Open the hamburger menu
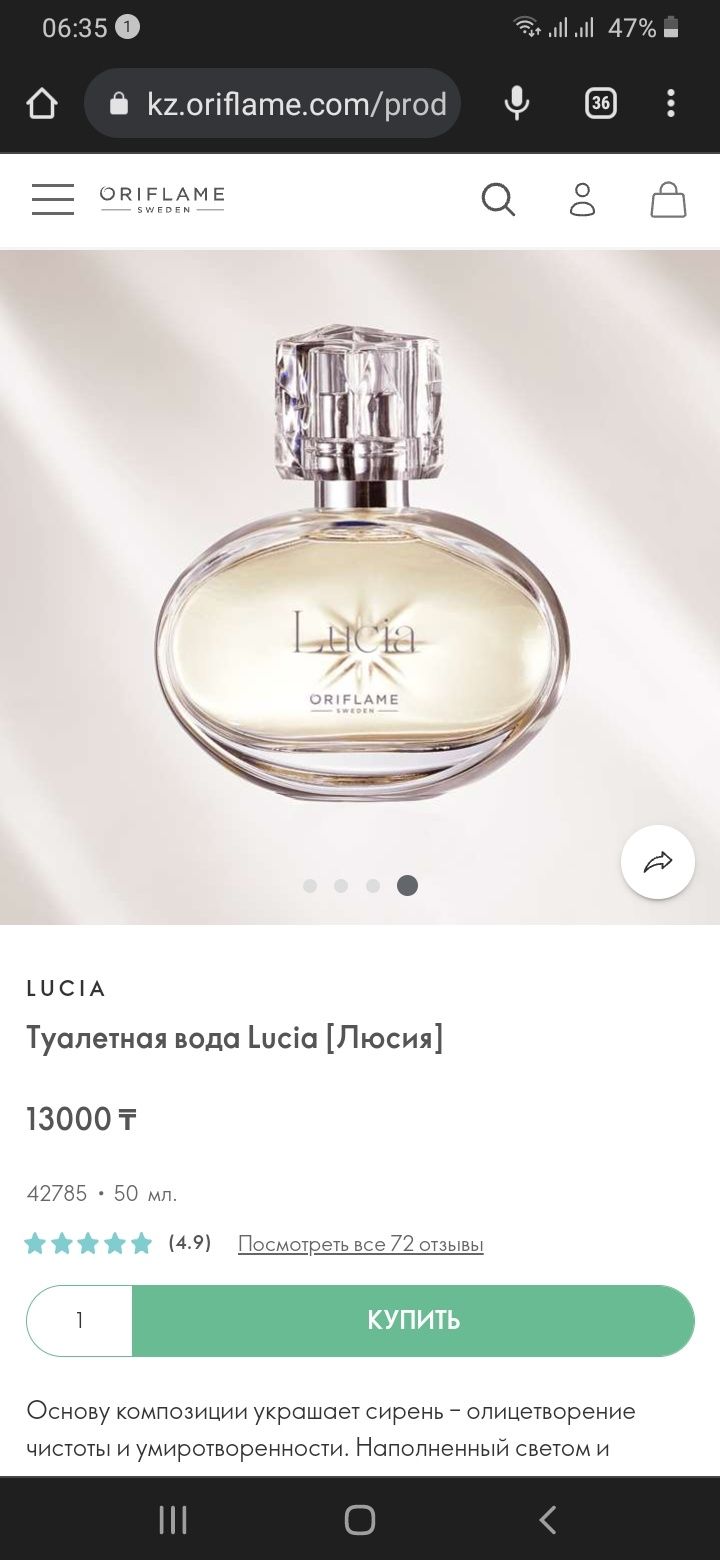 (52, 199)
